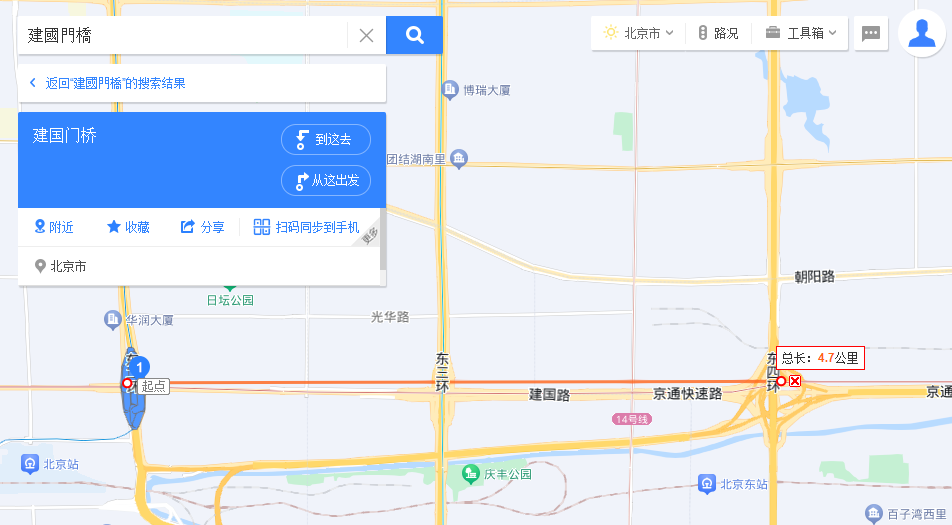This screenshot has height=525, width=952.
Task: Tap 从这出发 to start from here
Action: click(326, 181)
